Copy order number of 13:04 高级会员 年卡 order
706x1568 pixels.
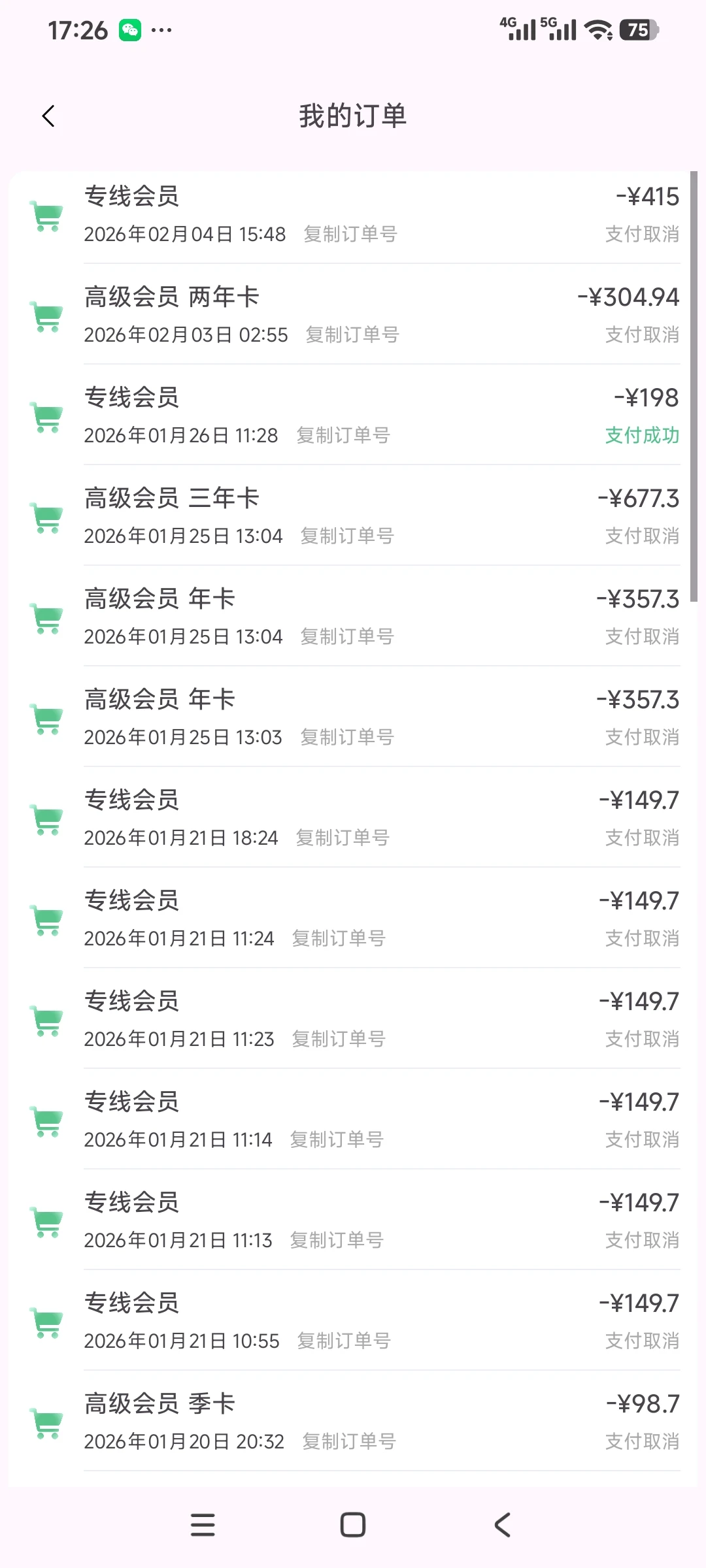pos(347,636)
